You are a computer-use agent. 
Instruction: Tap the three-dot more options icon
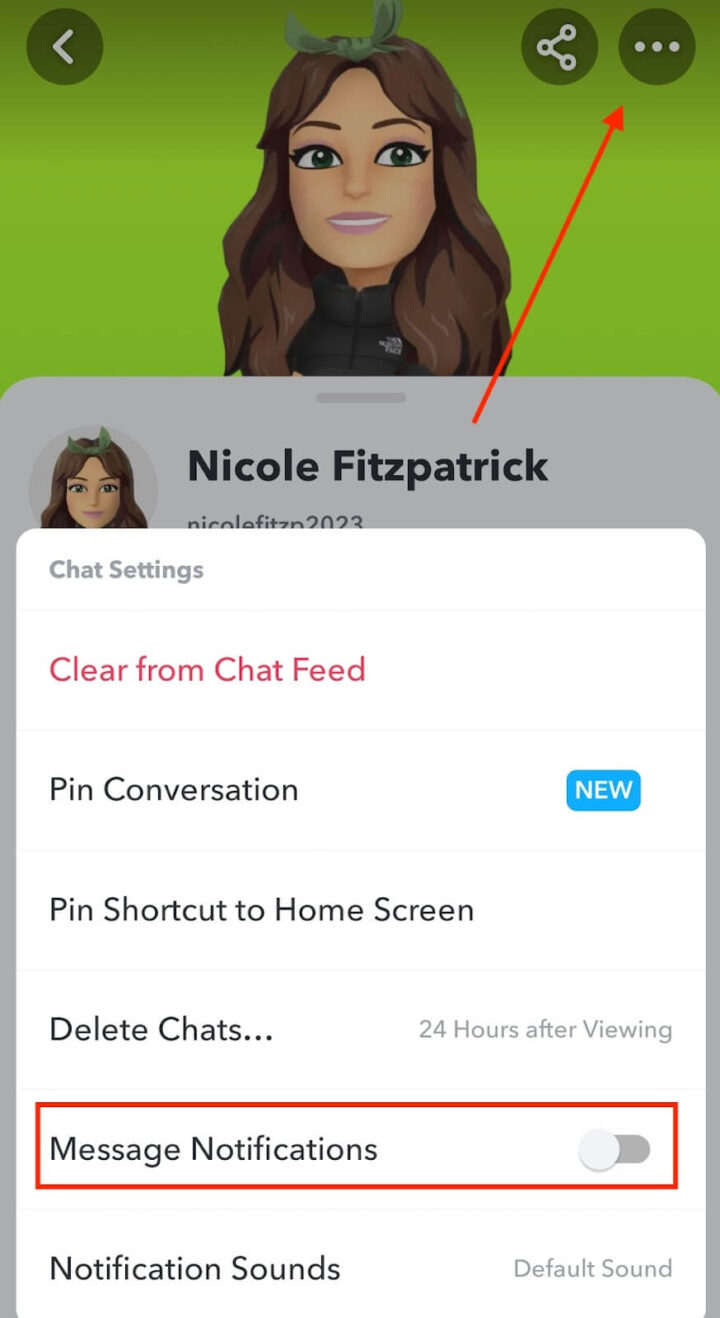pos(656,46)
